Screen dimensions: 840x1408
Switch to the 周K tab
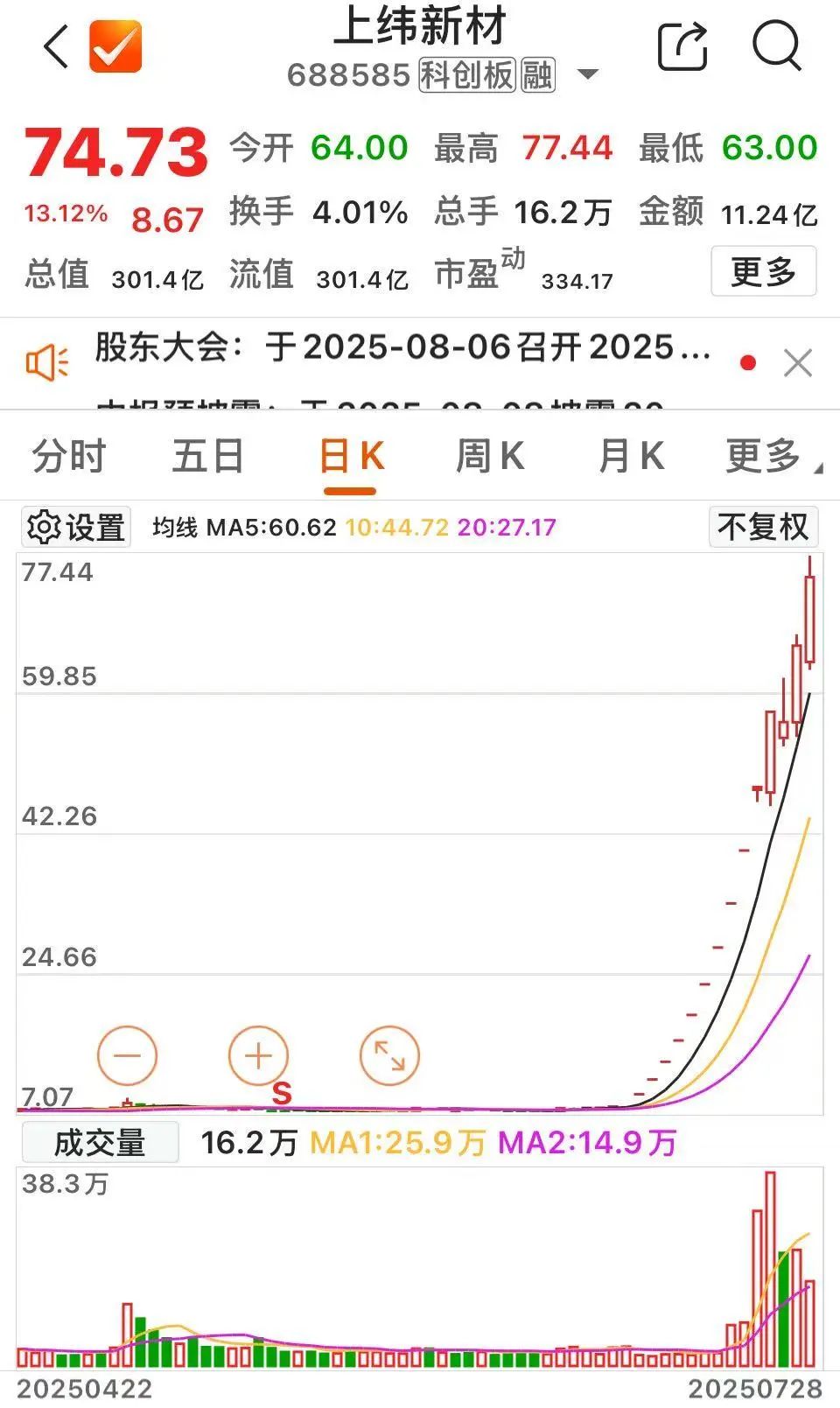(490, 457)
